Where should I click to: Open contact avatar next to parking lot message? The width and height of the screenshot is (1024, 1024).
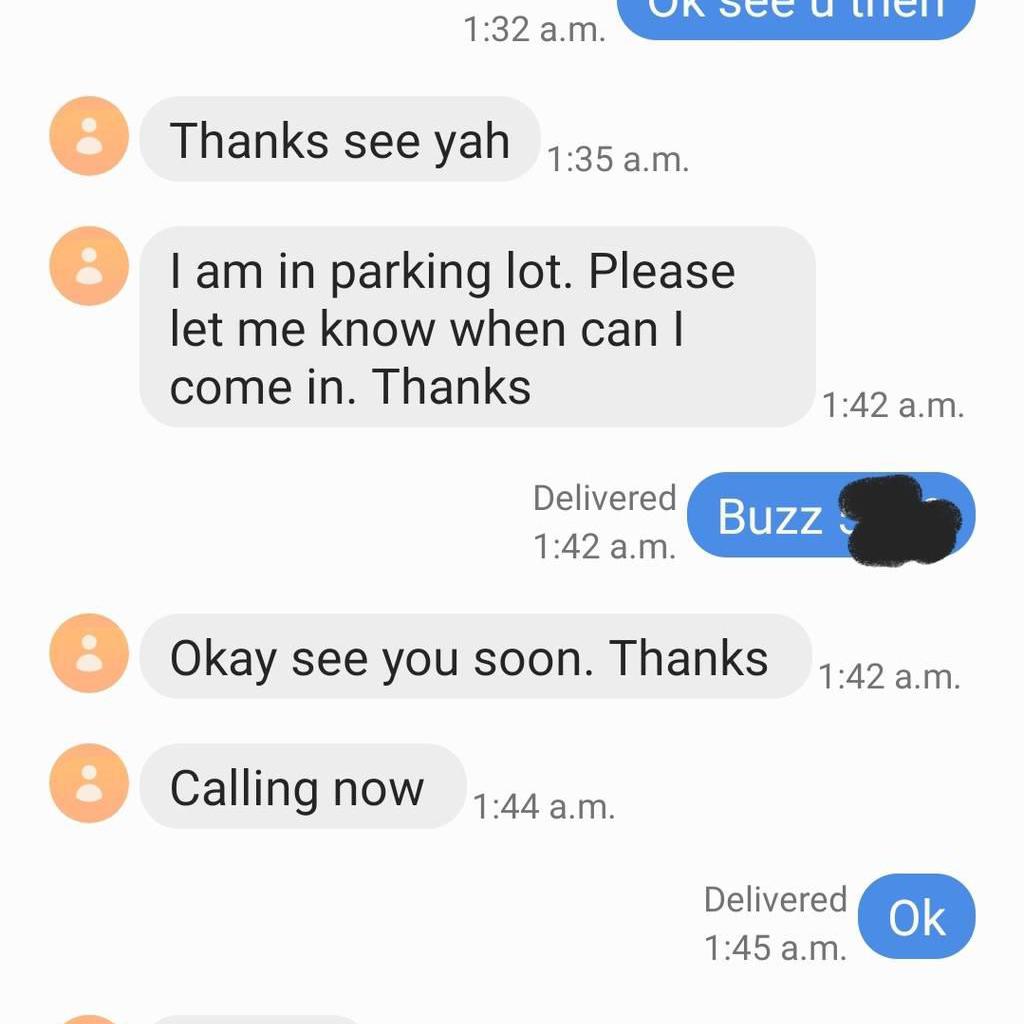coord(89,266)
